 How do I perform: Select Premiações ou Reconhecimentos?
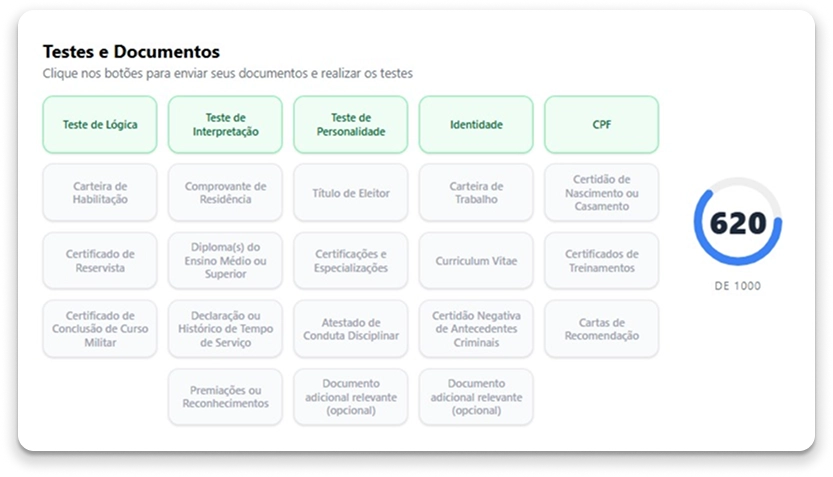225,397
